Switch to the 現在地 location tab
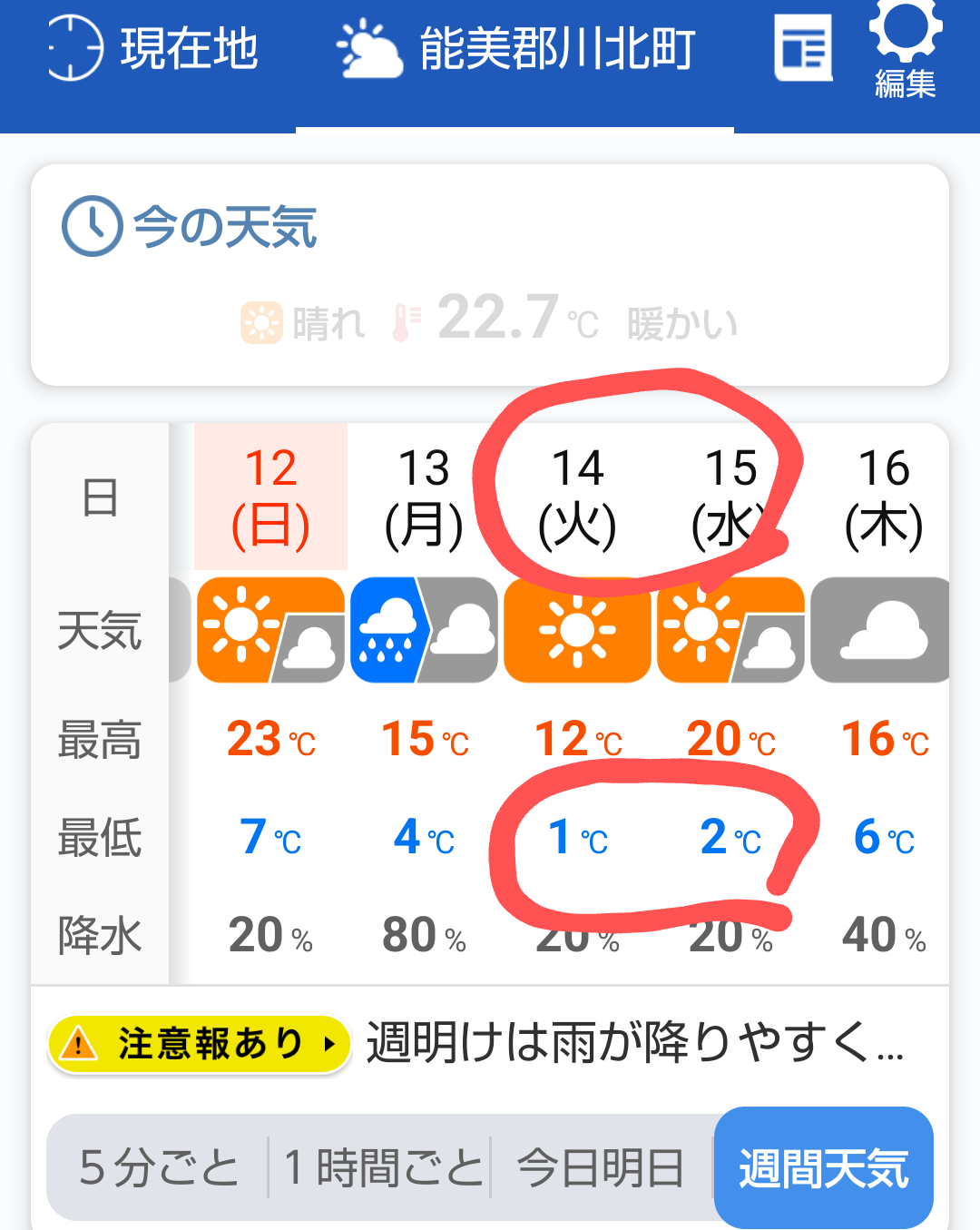The height and width of the screenshot is (1230, 980). (152, 49)
